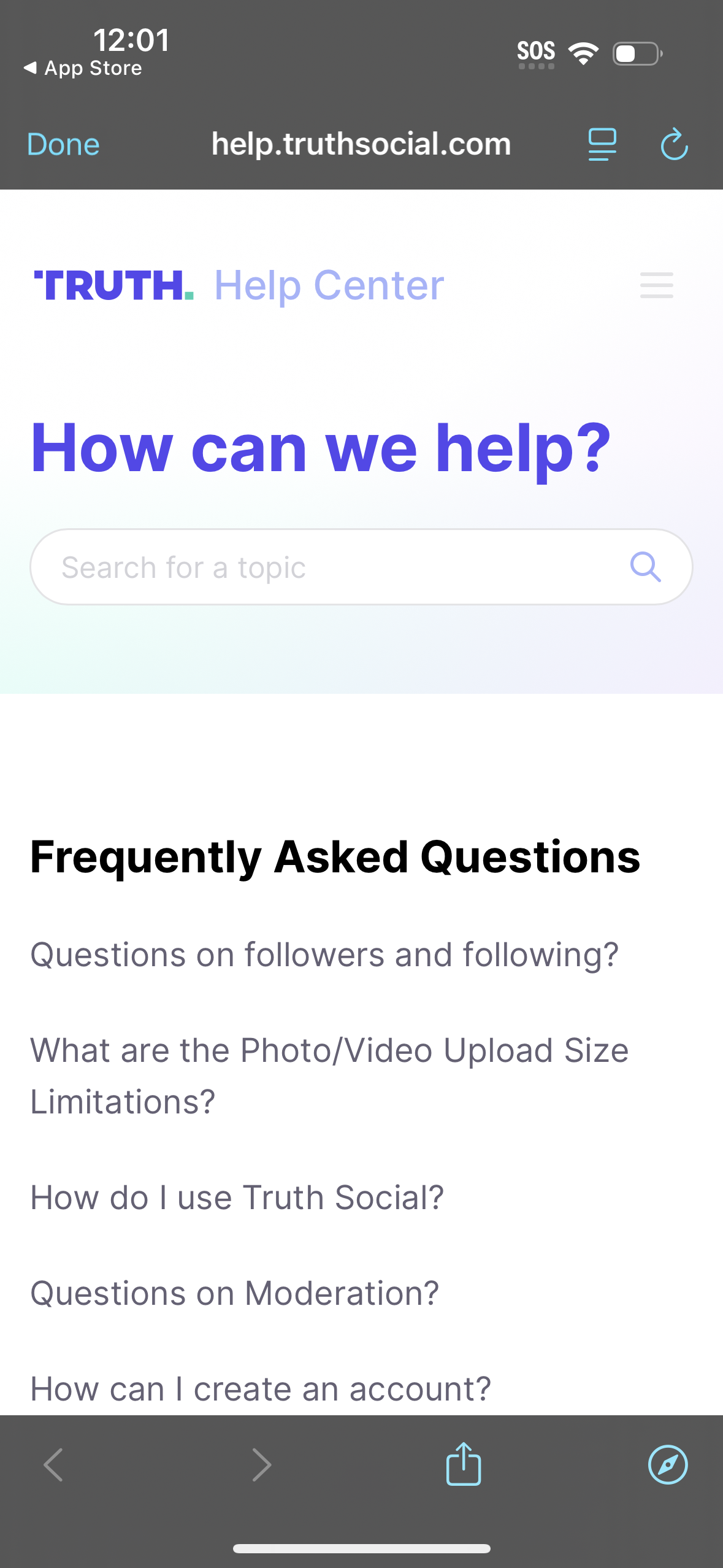Share this help page via share icon
The width and height of the screenshot is (723, 1568).
click(463, 1464)
